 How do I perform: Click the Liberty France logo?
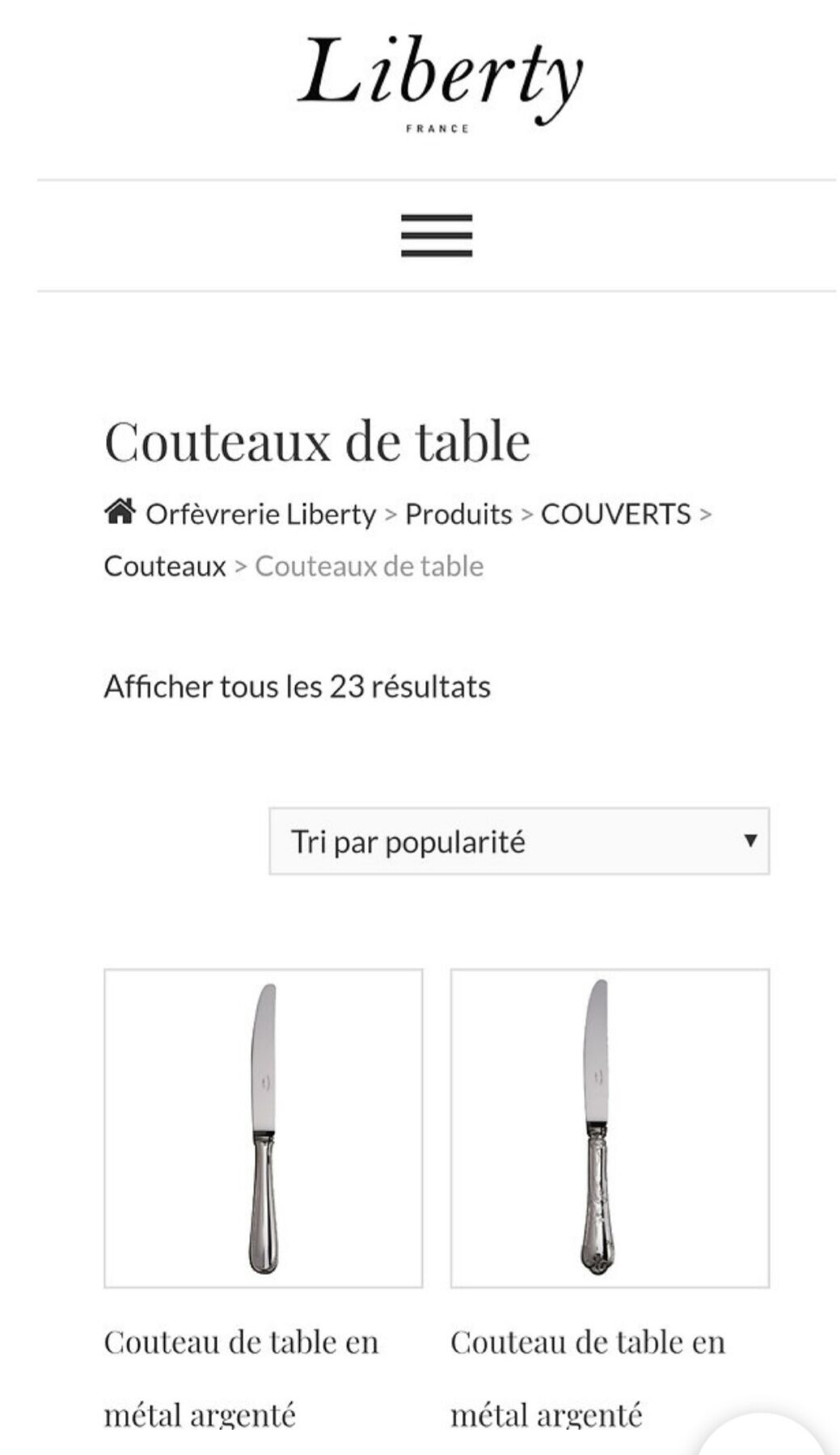441,78
